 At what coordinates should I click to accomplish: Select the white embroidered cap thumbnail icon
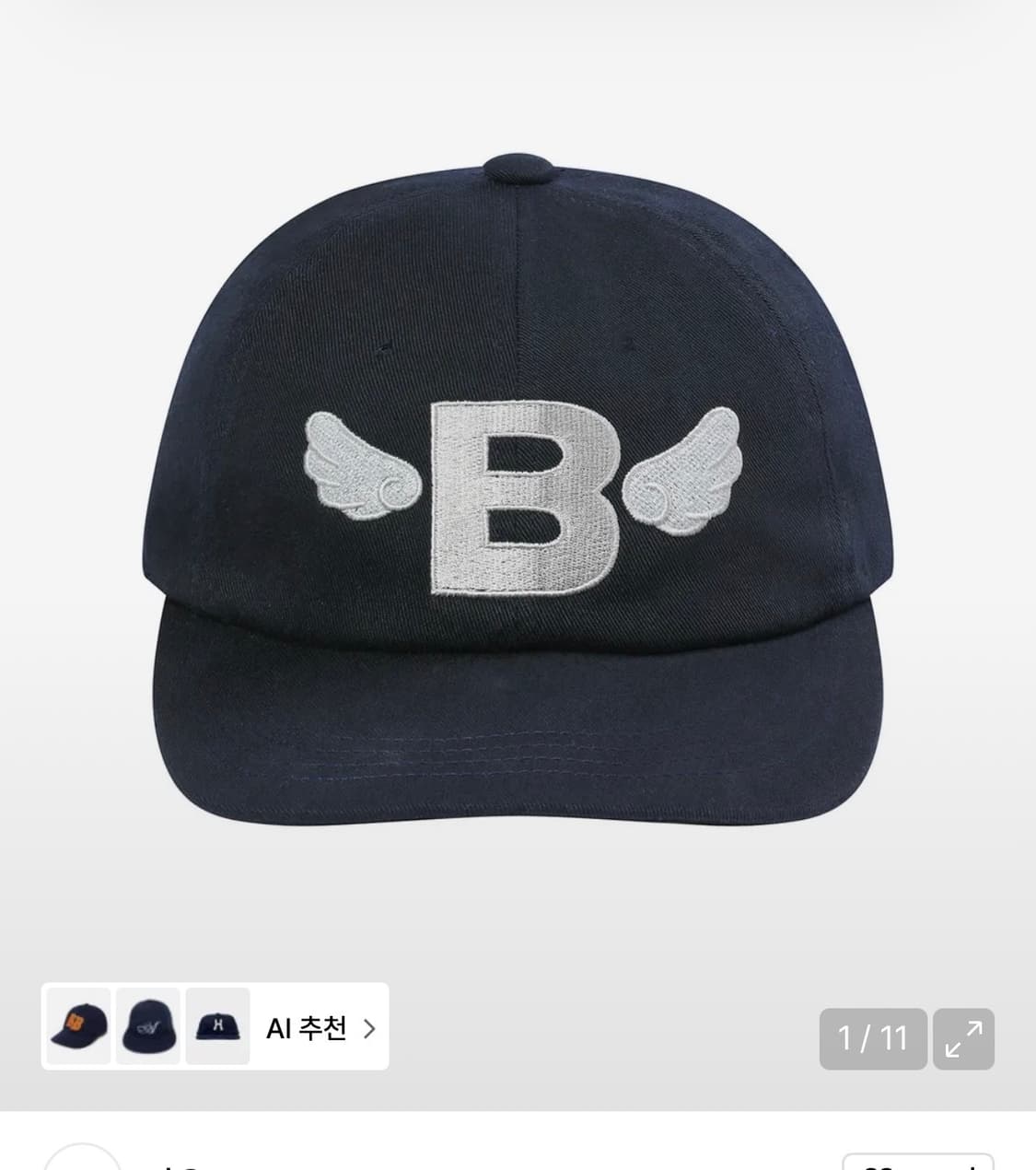[148, 1029]
